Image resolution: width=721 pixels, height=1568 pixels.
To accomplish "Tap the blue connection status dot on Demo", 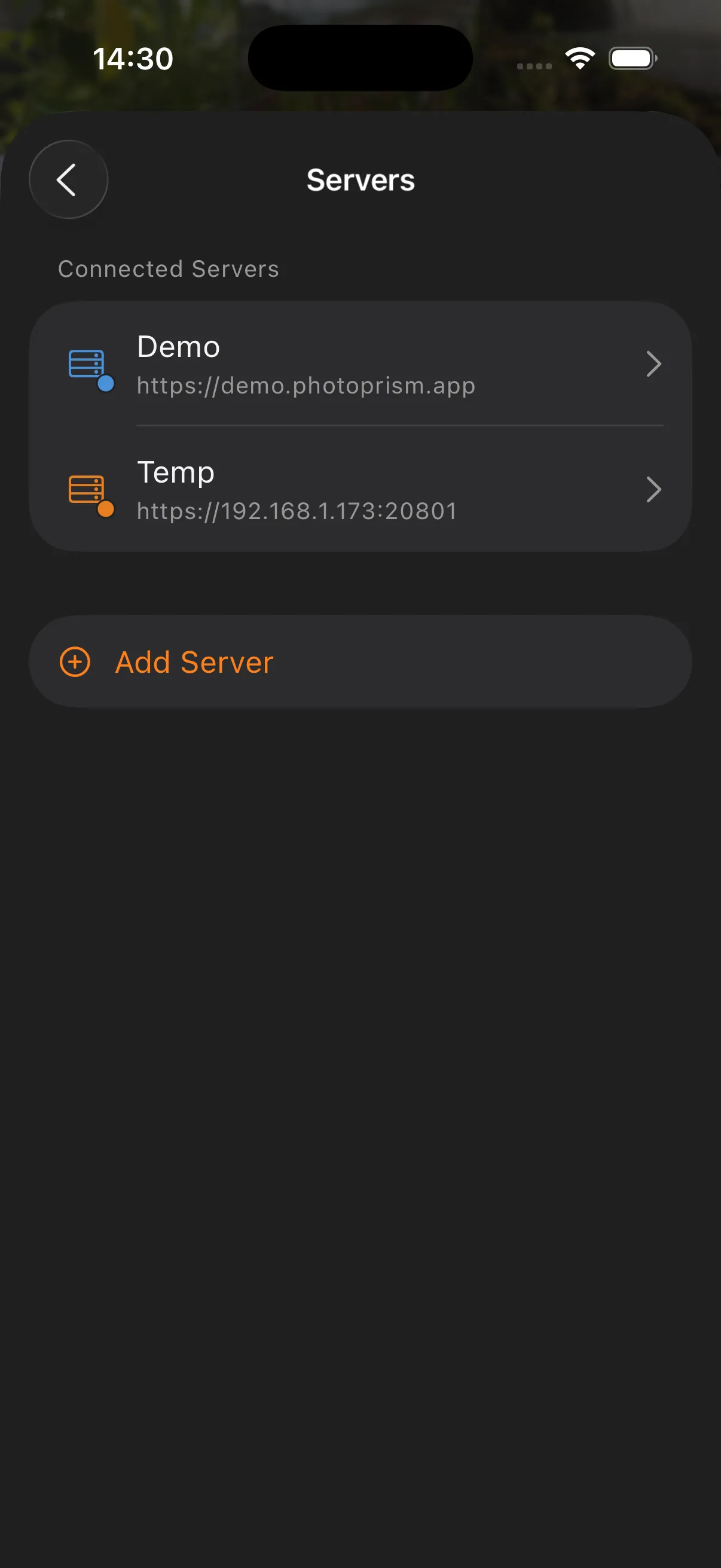I will click(x=106, y=383).
